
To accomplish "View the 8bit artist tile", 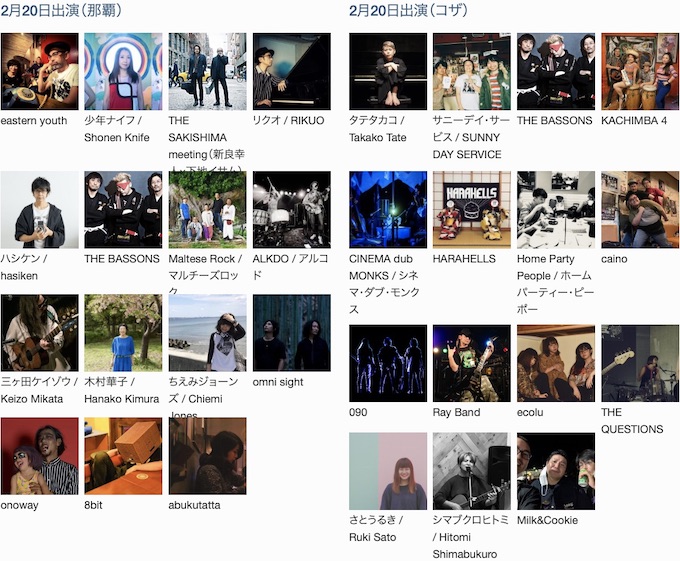I will point(123,456).
